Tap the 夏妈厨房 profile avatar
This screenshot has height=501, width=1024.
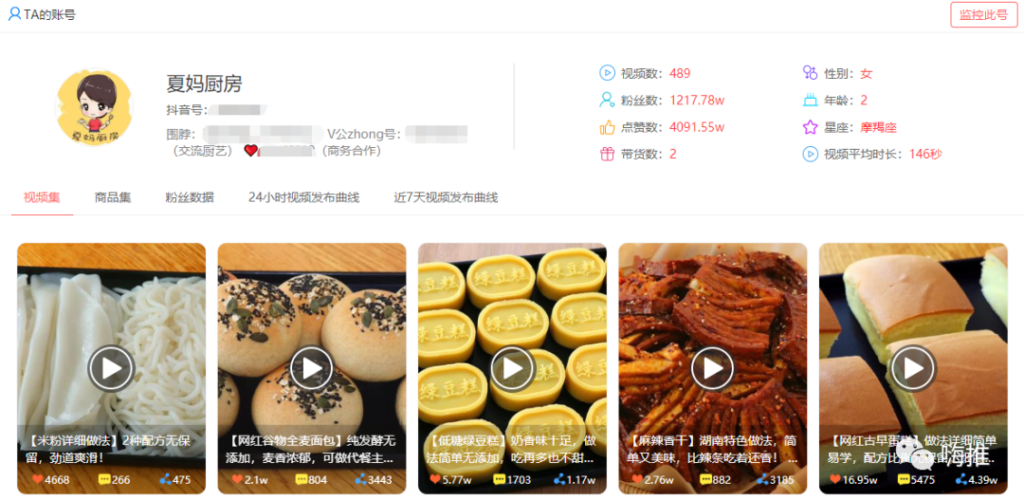[x=94, y=107]
